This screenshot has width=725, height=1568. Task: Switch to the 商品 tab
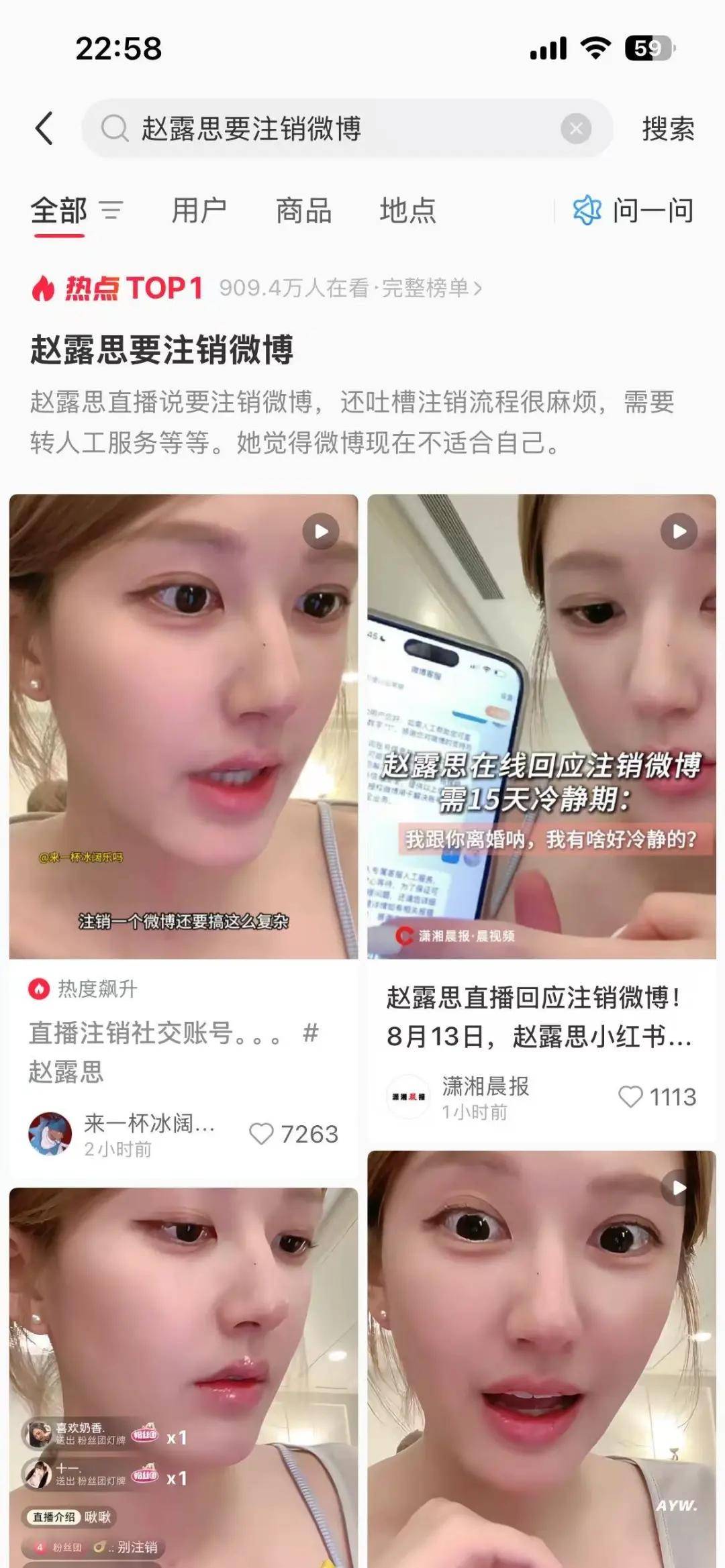click(303, 211)
